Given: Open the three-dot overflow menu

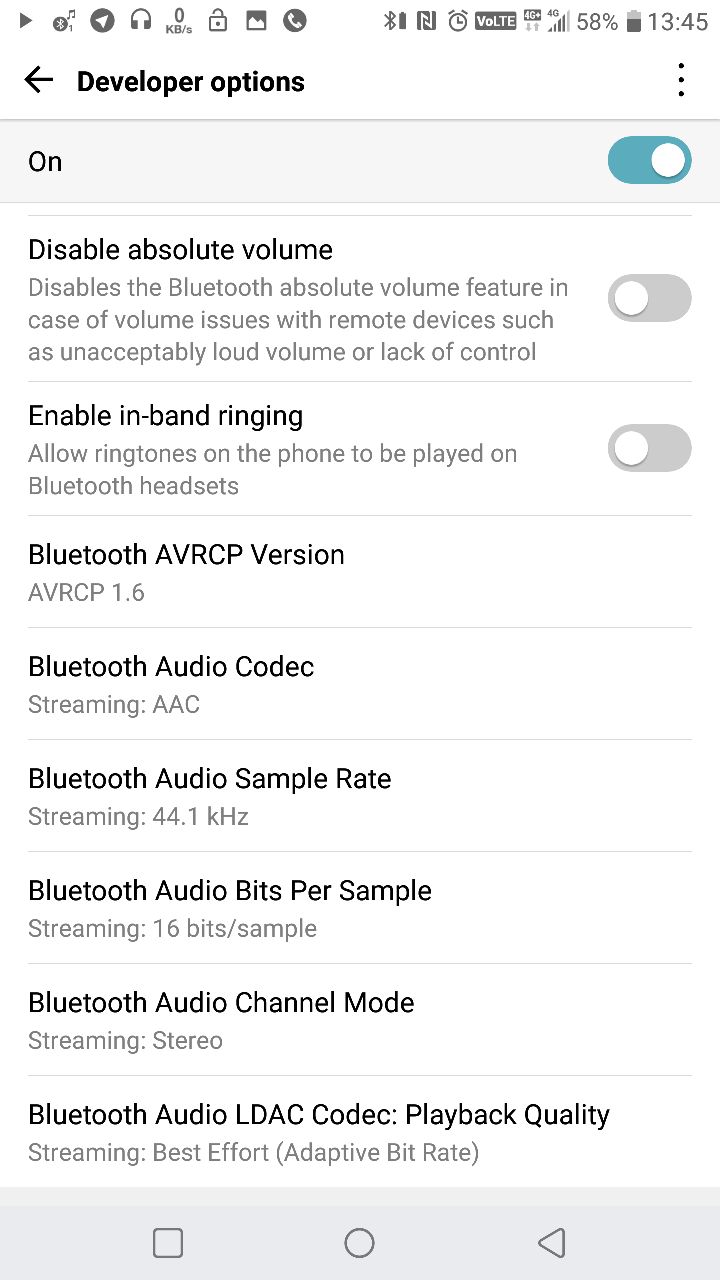Looking at the screenshot, I should tap(681, 81).
